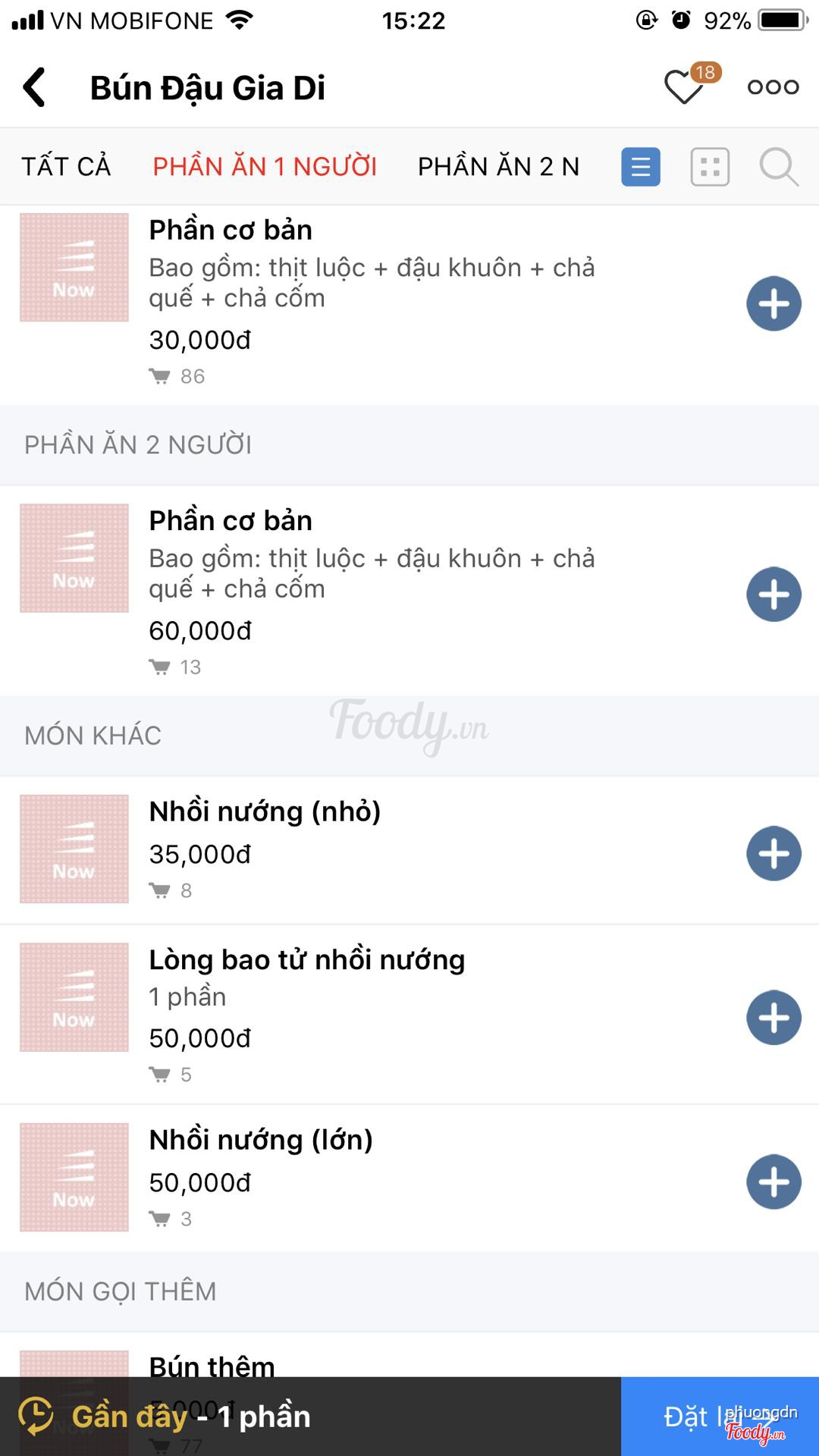819x1456 pixels.
Task: Open the favorites heart icon
Action: pyautogui.click(x=684, y=87)
